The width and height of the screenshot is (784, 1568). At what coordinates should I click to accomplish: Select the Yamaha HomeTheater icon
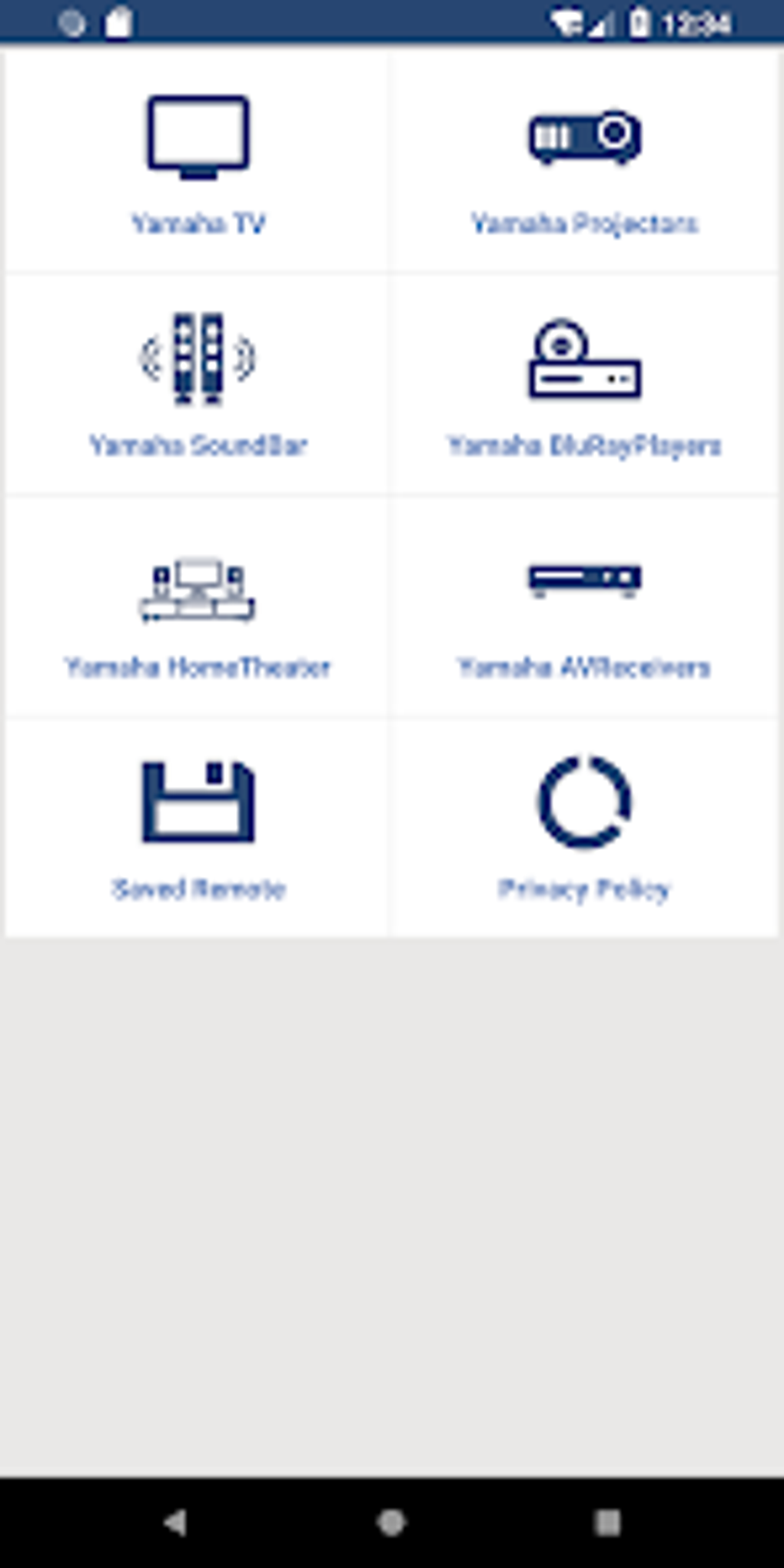click(197, 588)
